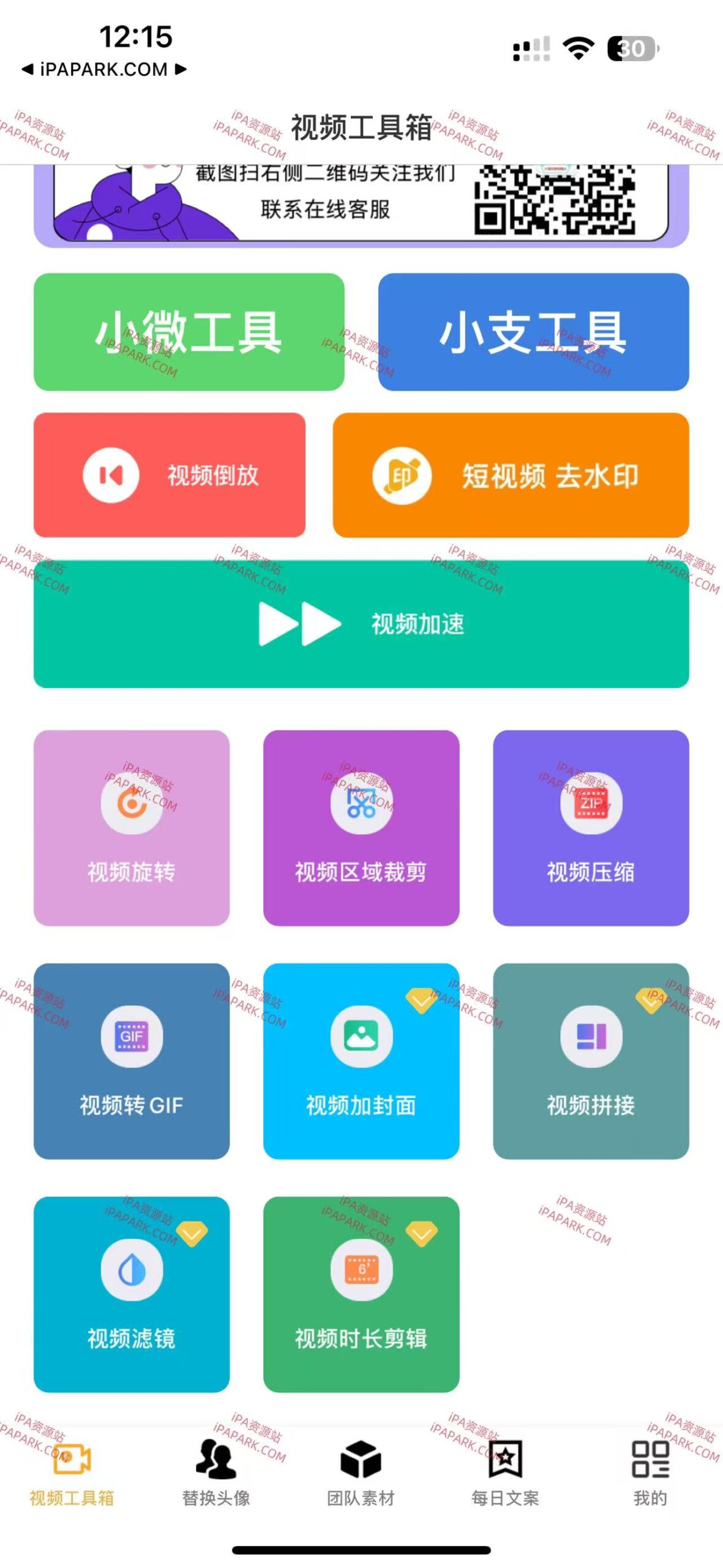Image resolution: width=723 pixels, height=1568 pixels.
Task: Open the 小支工具 blue button
Action: click(x=534, y=334)
